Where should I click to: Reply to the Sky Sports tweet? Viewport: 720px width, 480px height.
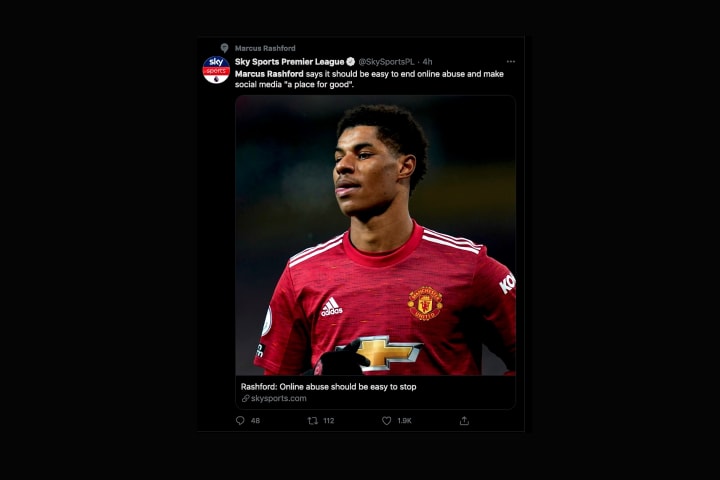240,421
